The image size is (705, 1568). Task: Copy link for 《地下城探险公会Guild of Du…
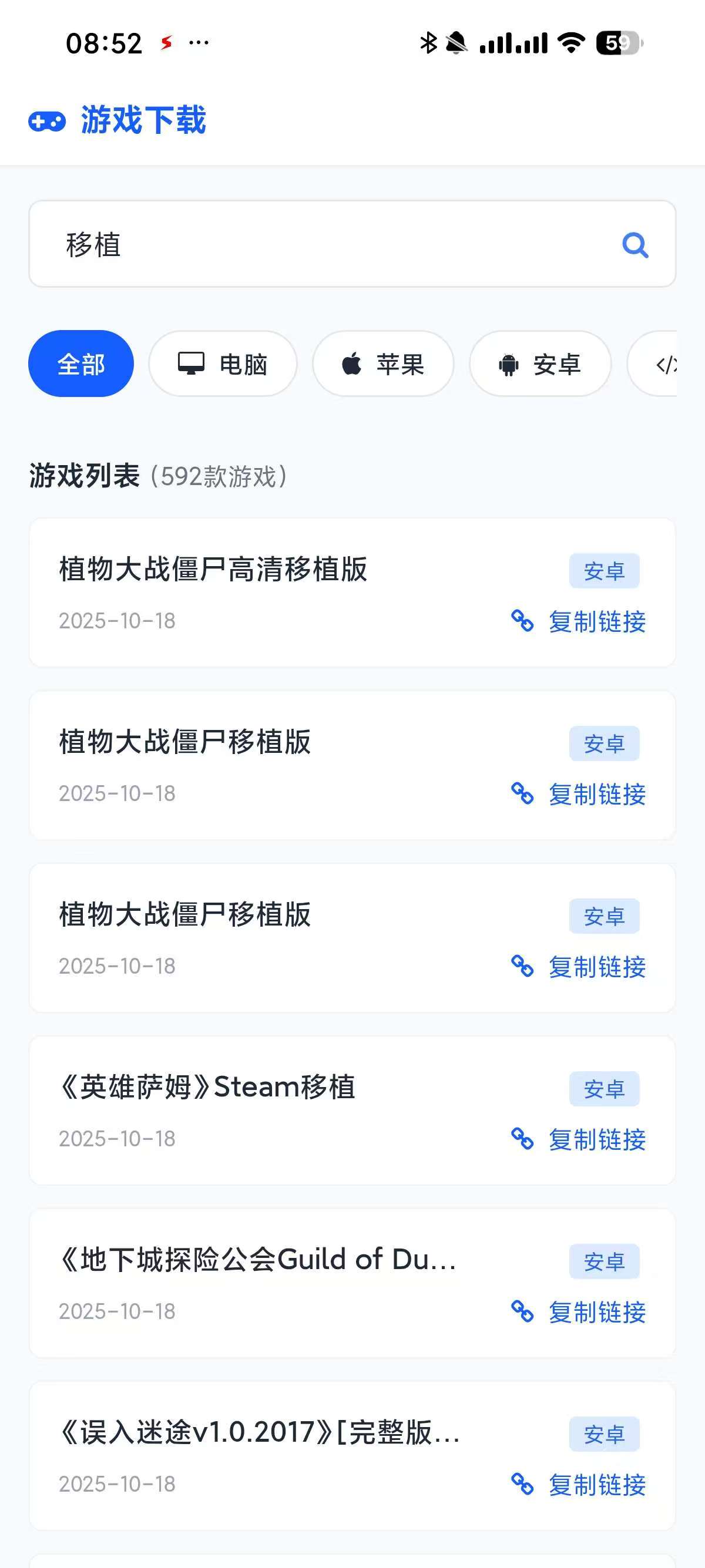579,1312
